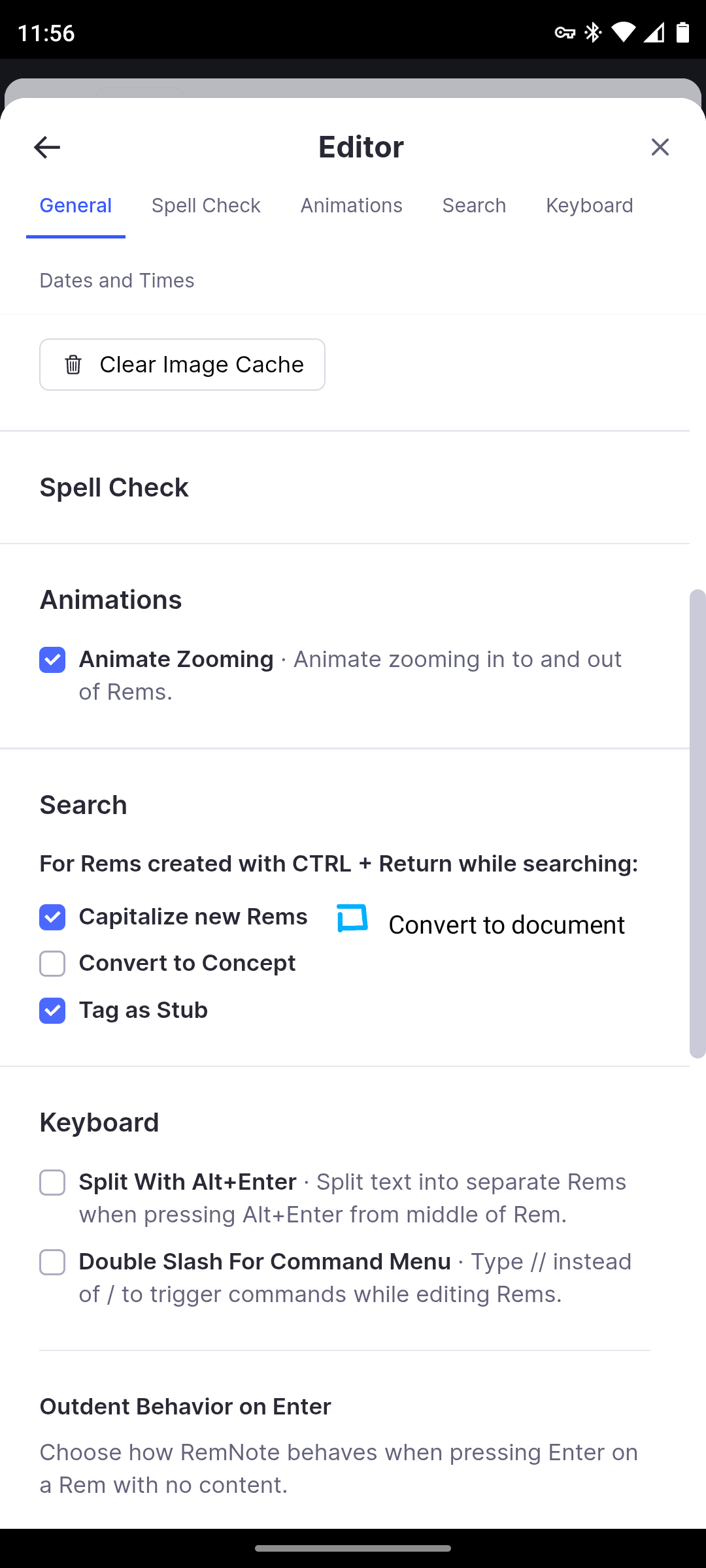Image resolution: width=706 pixels, height=1568 pixels.
Task: Close the Editor settings panel
Action: click(x=660, y=147)
